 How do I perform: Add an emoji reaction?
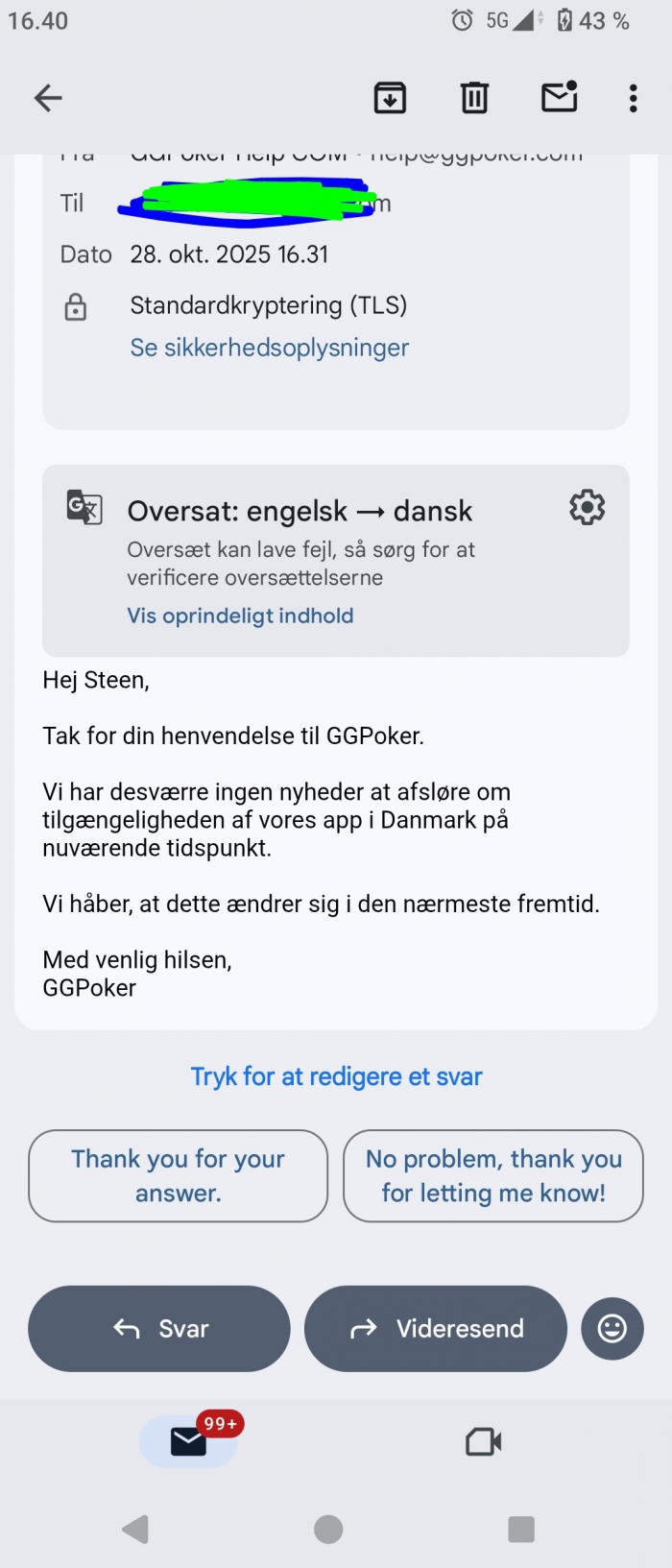(x=612, y=1328)
